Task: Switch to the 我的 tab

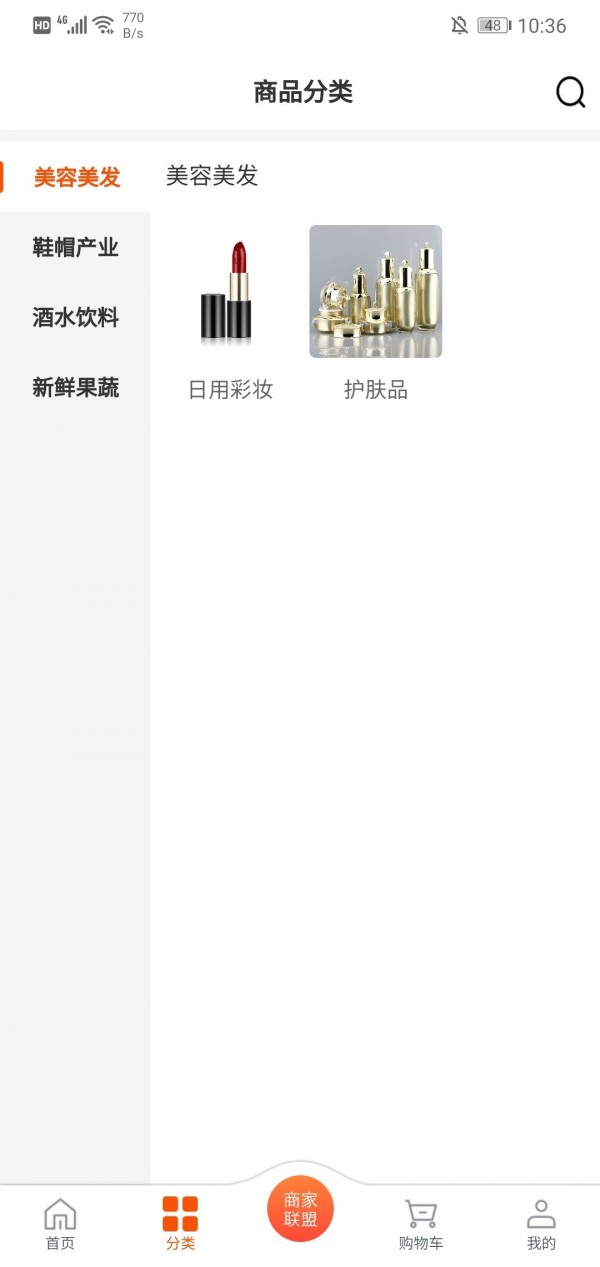Action: tap(541, 1224)
